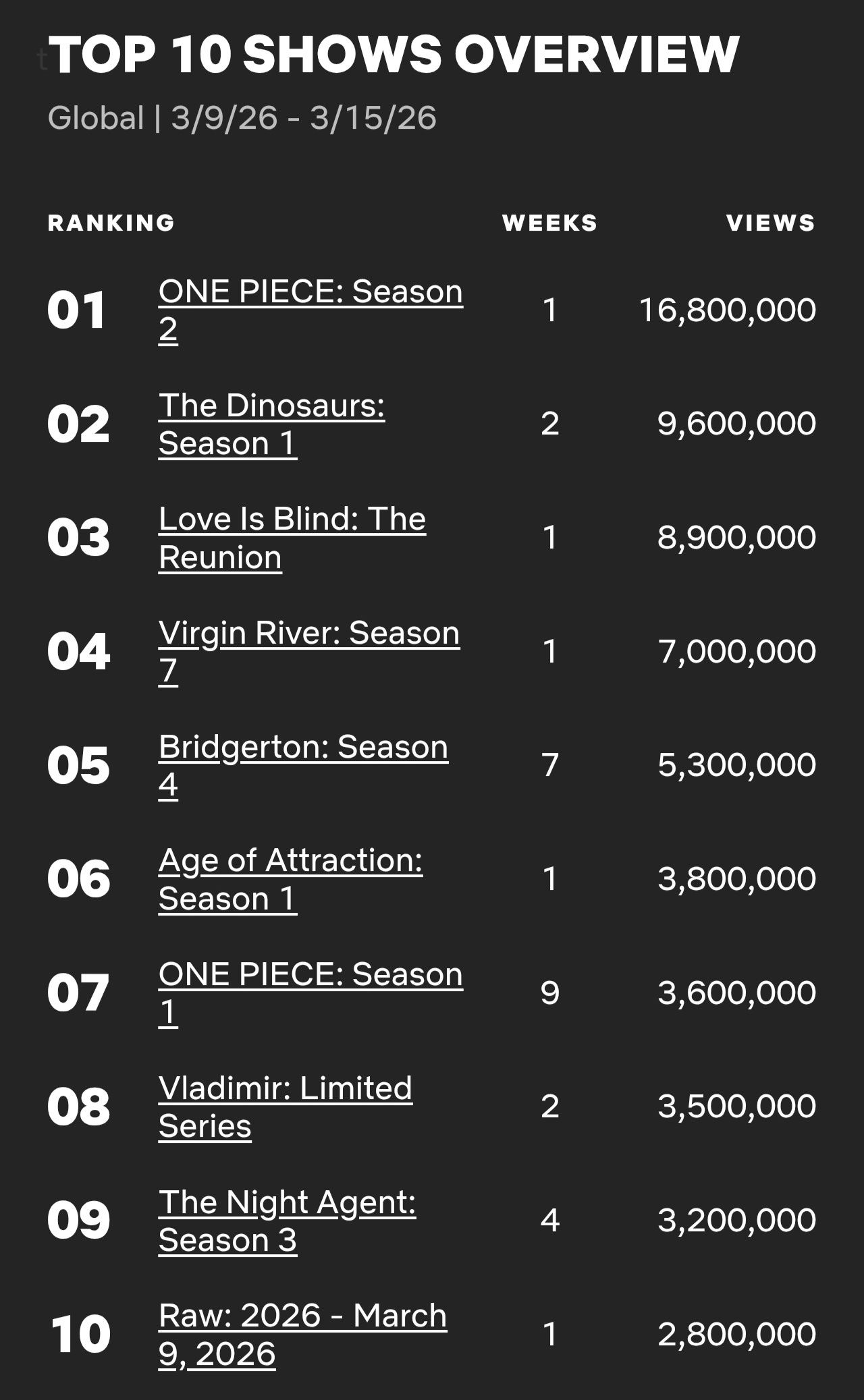Open Love Is Blind: The Reunion link
Viewport: 864px width, 1400px height.
pyautogui.click(x=292, y=538)
